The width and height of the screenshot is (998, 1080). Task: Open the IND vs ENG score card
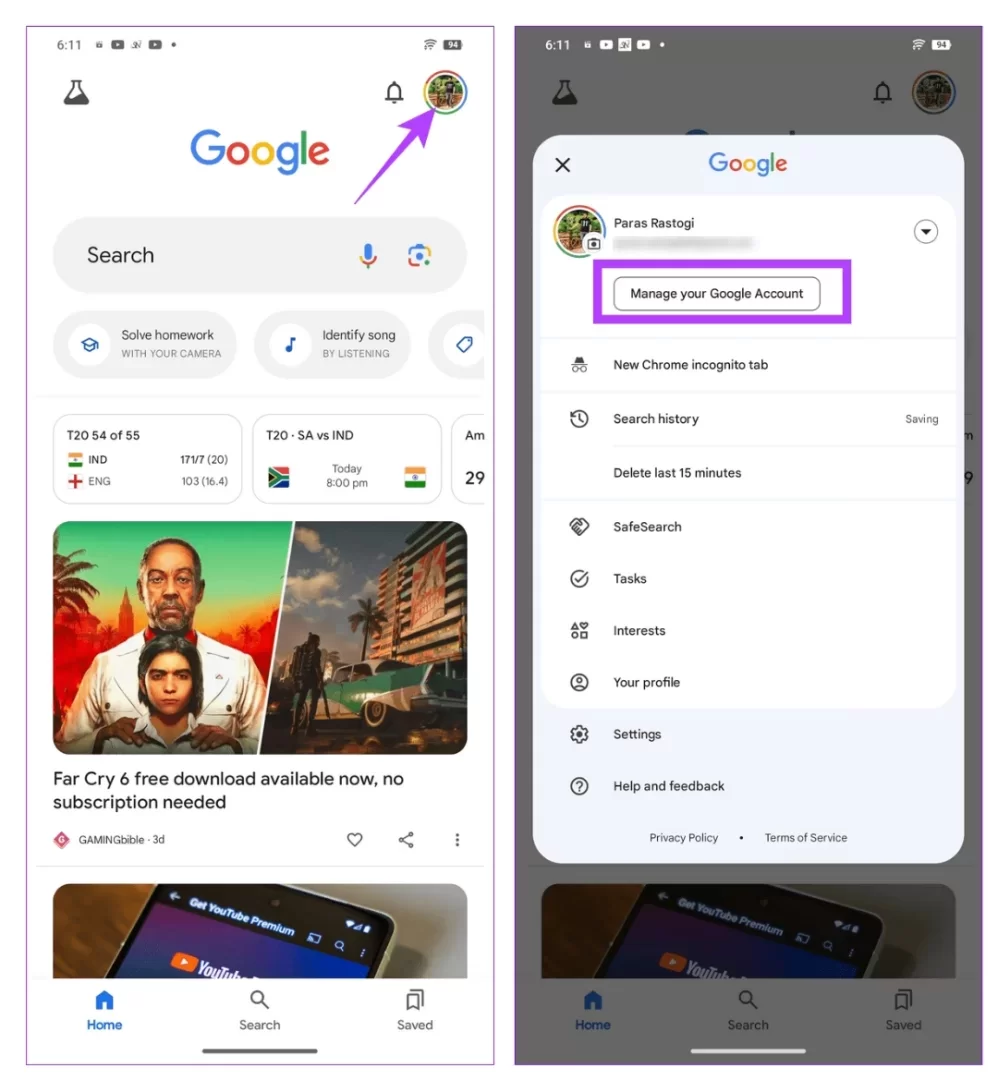147,459
